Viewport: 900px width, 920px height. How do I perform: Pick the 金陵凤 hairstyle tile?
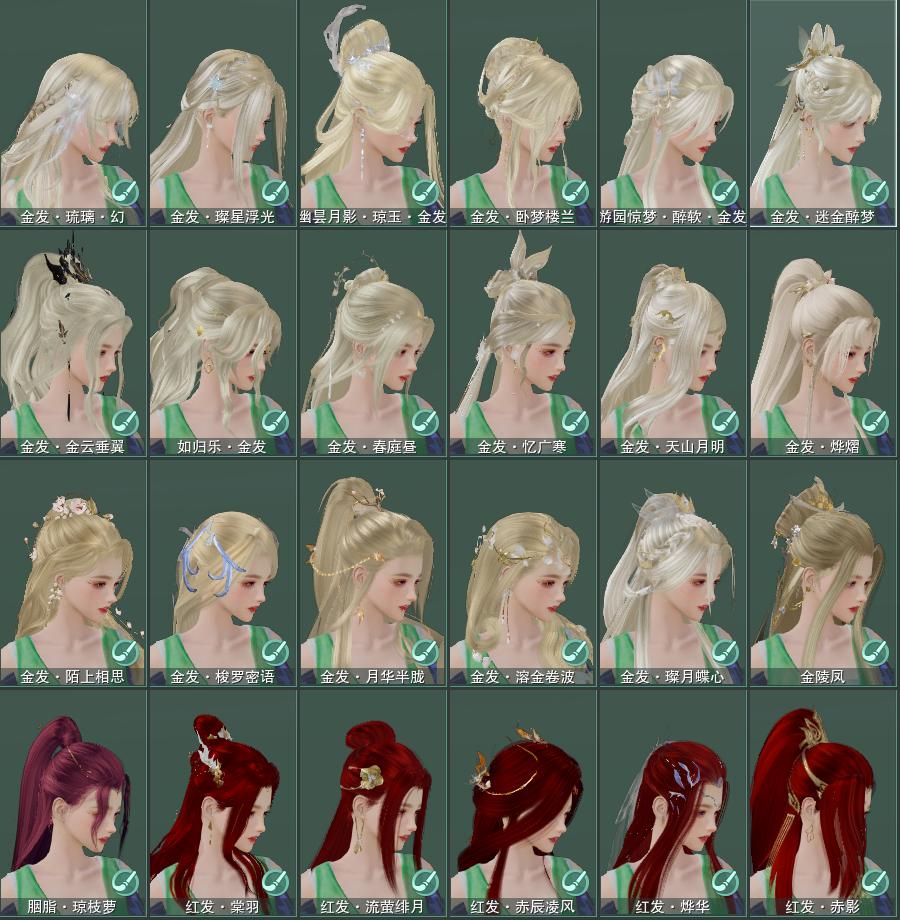(x=823, y=575)
